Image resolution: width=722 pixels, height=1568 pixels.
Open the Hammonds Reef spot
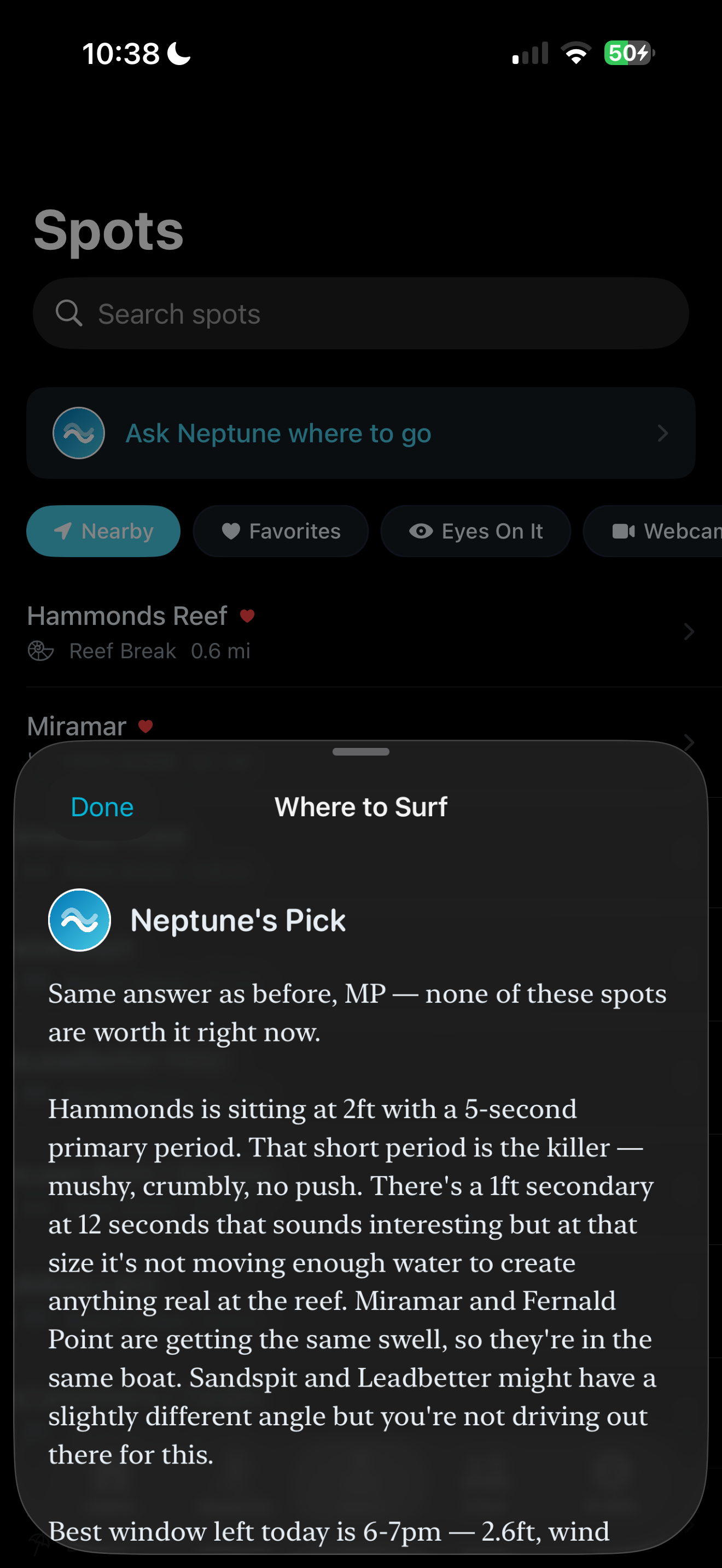pos(360,632)
